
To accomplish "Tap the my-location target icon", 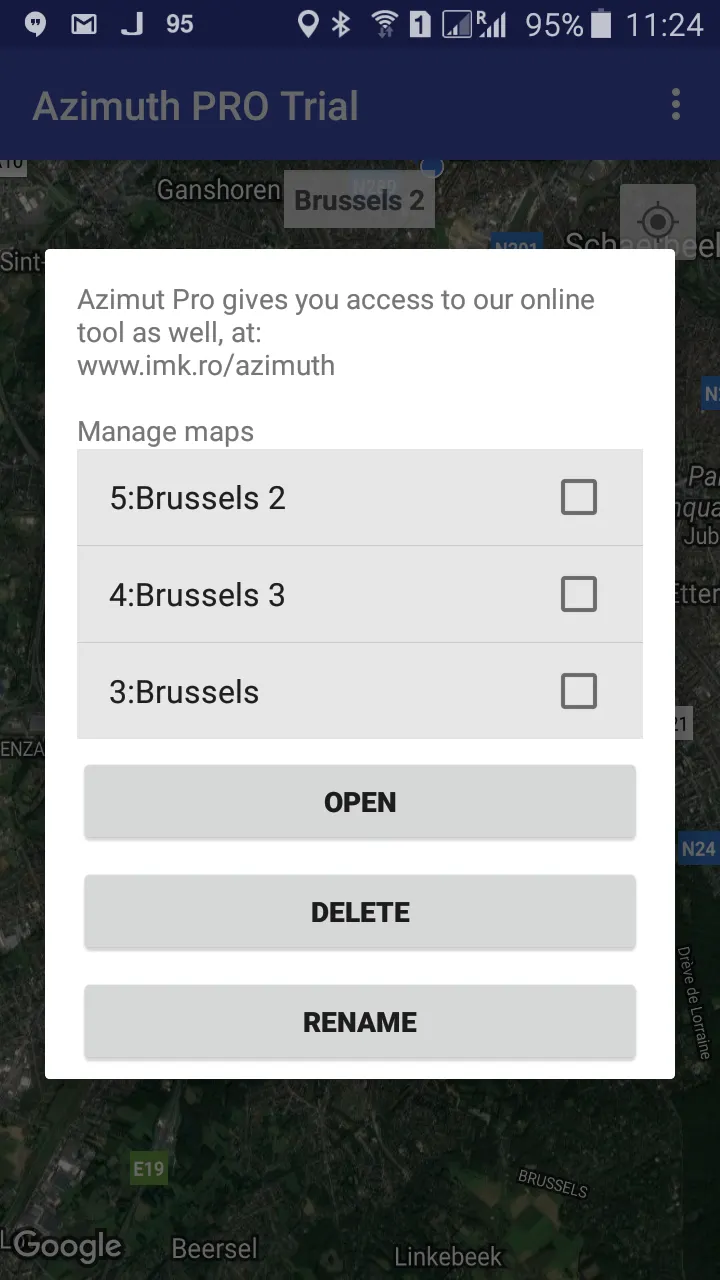I will pos(657,221).
